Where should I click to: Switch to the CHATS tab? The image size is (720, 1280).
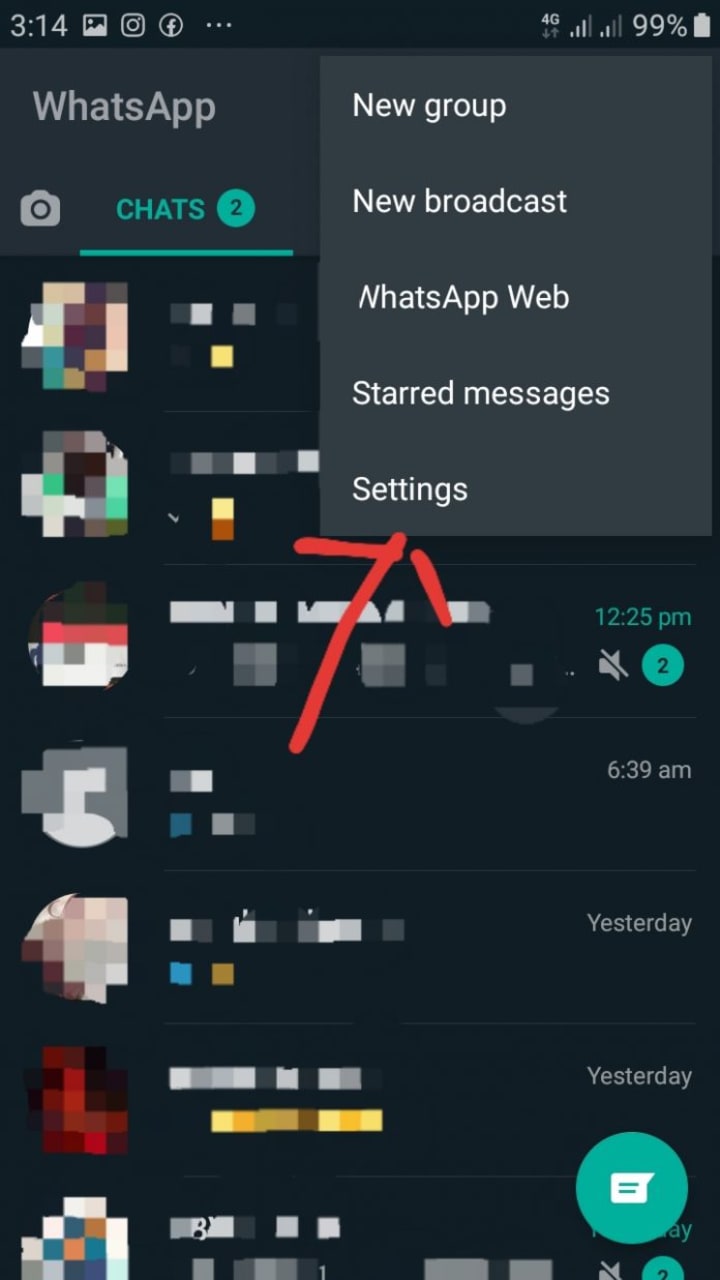pos(185,209)
